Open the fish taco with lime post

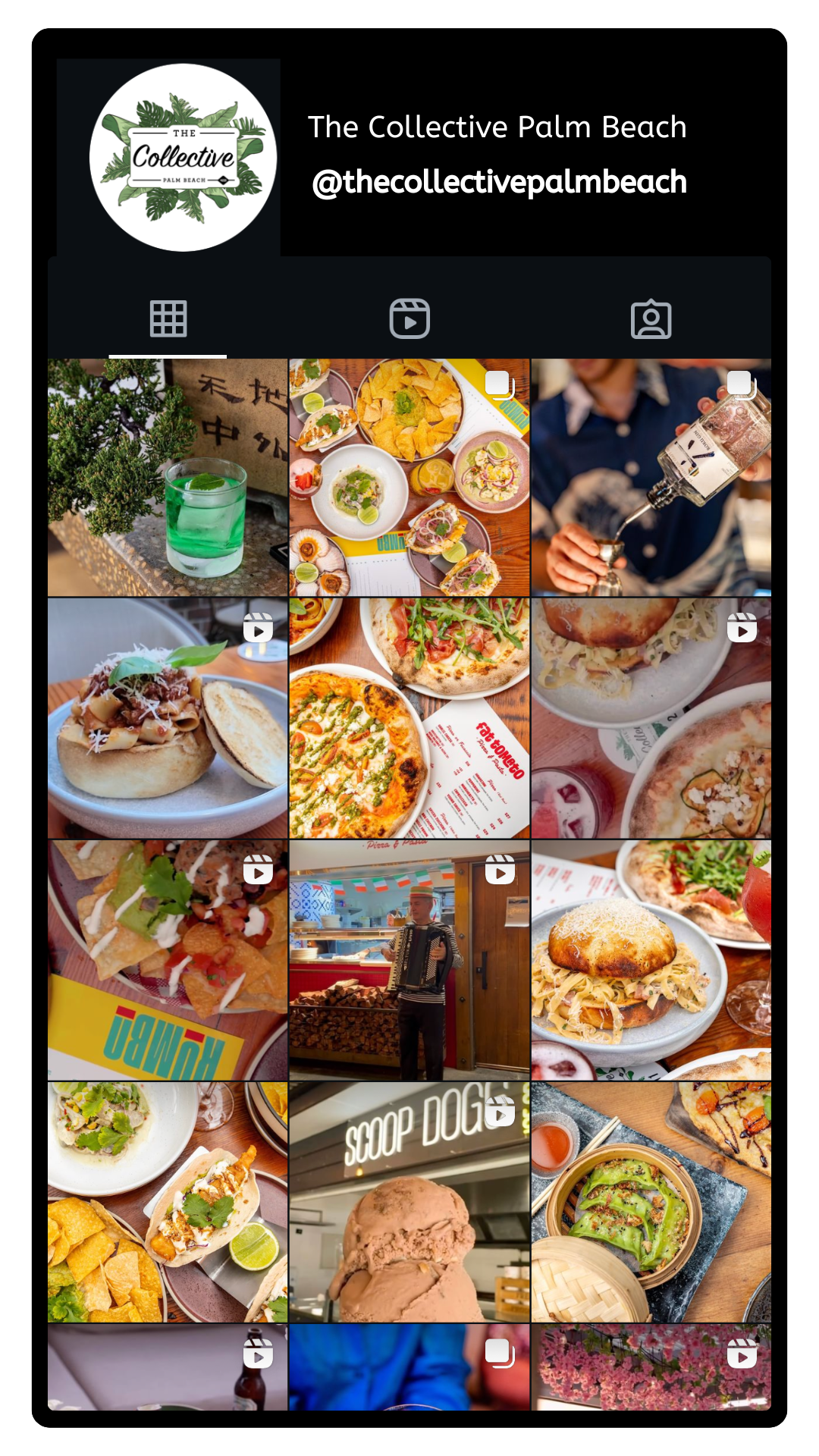point(168,1202)
